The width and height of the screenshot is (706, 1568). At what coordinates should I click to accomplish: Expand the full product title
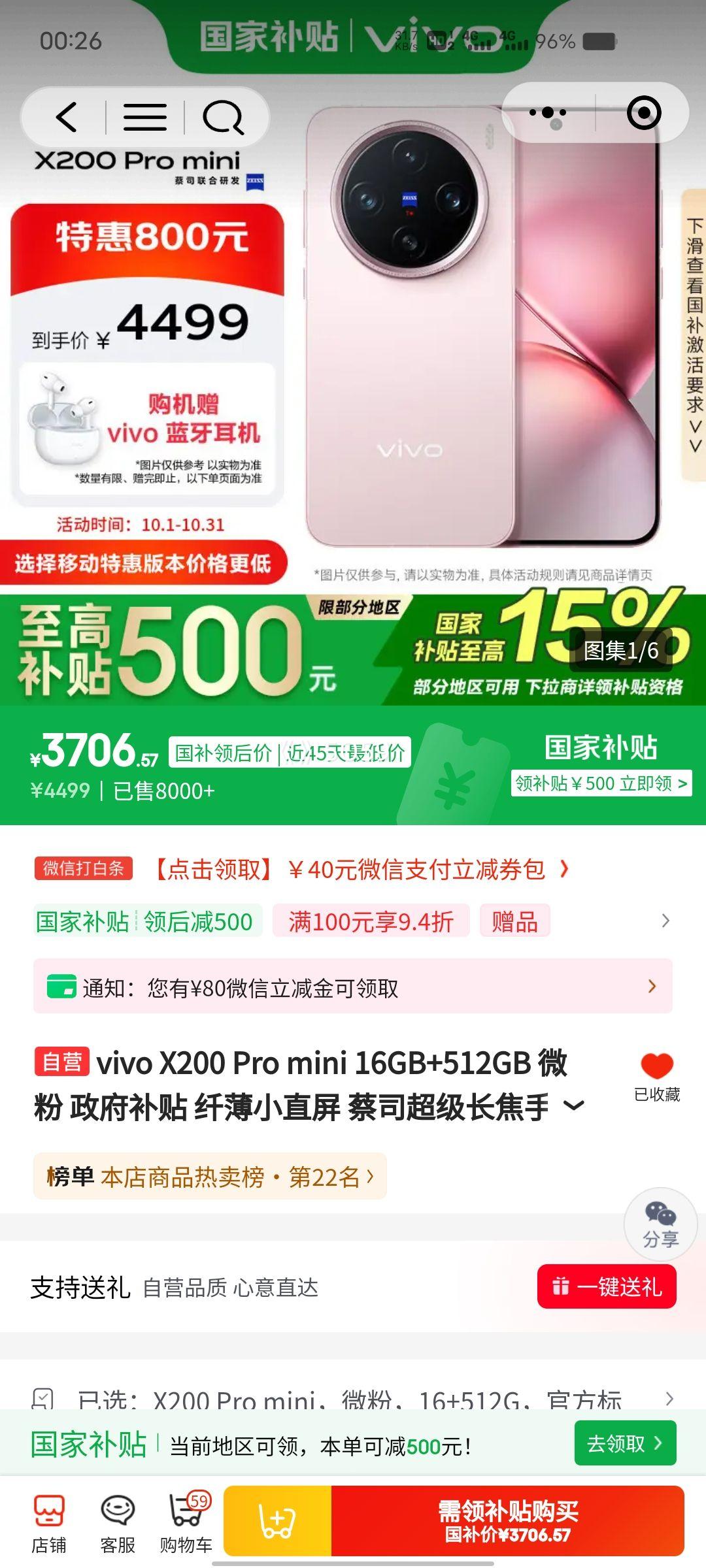pyautogui.click(x=574, y=1105)
